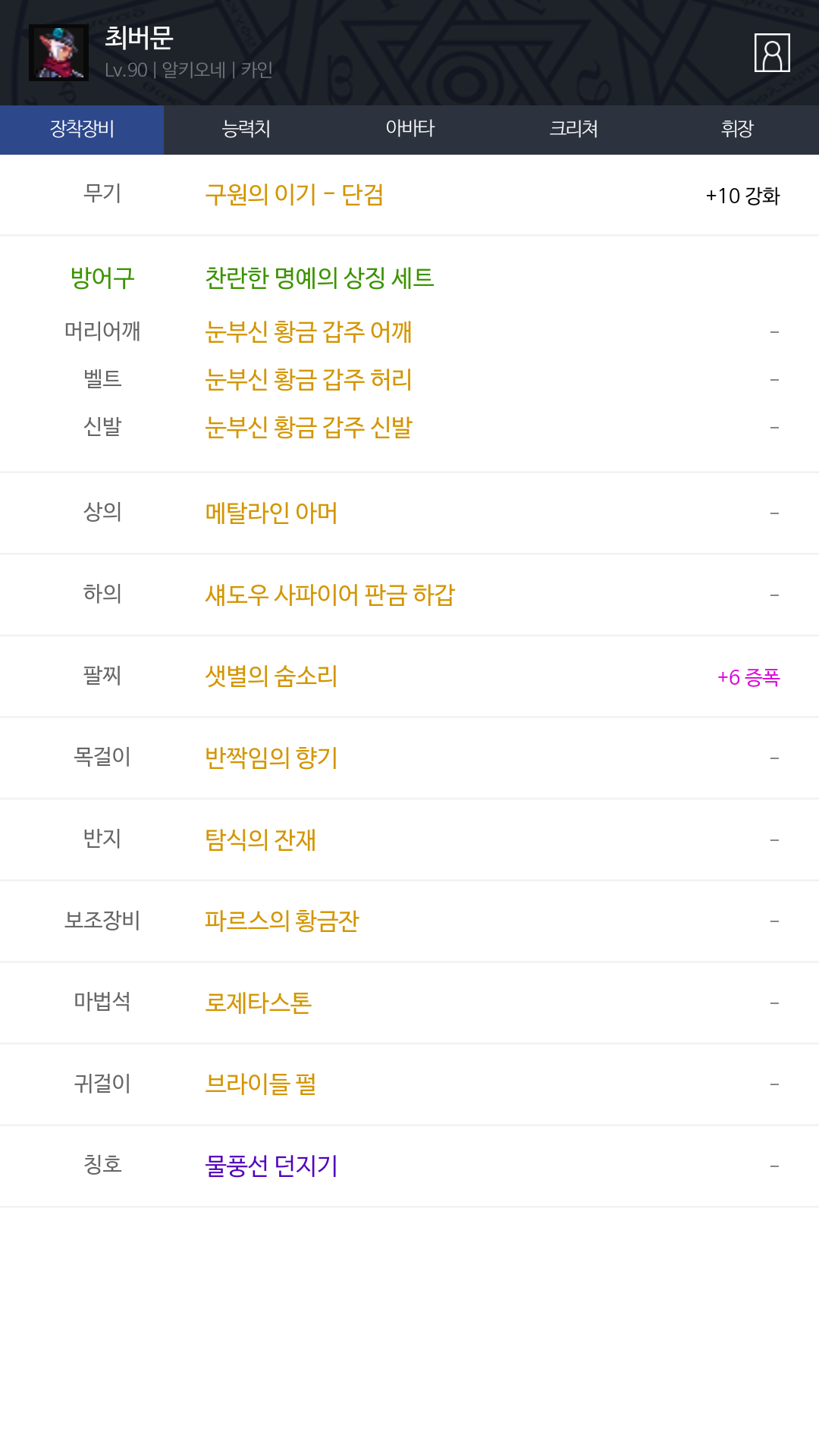819x1456 pixels.
Task: View magic stone 로제타스톤
Action: (259, 1003)
